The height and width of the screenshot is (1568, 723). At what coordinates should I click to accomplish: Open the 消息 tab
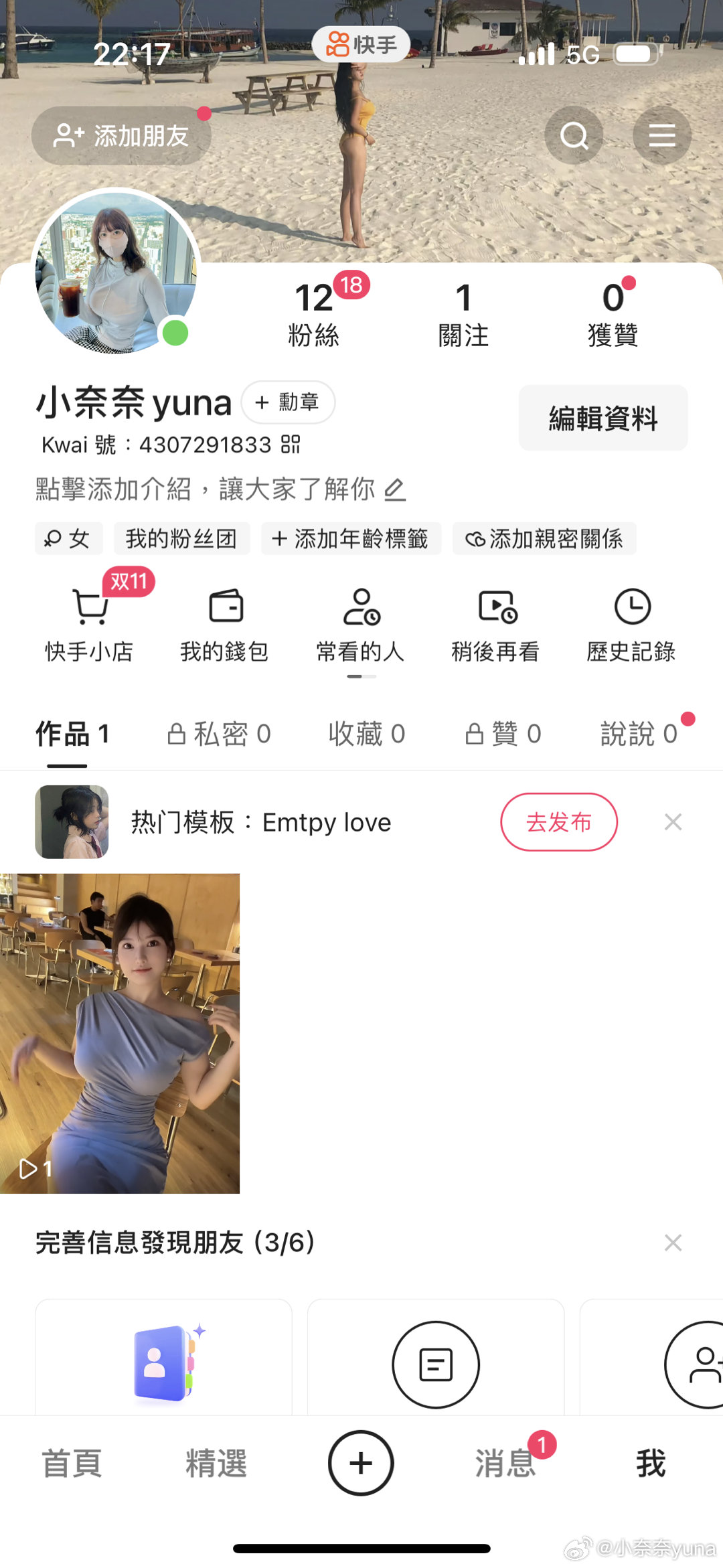pyautogui.click(x=505, y=1464)
